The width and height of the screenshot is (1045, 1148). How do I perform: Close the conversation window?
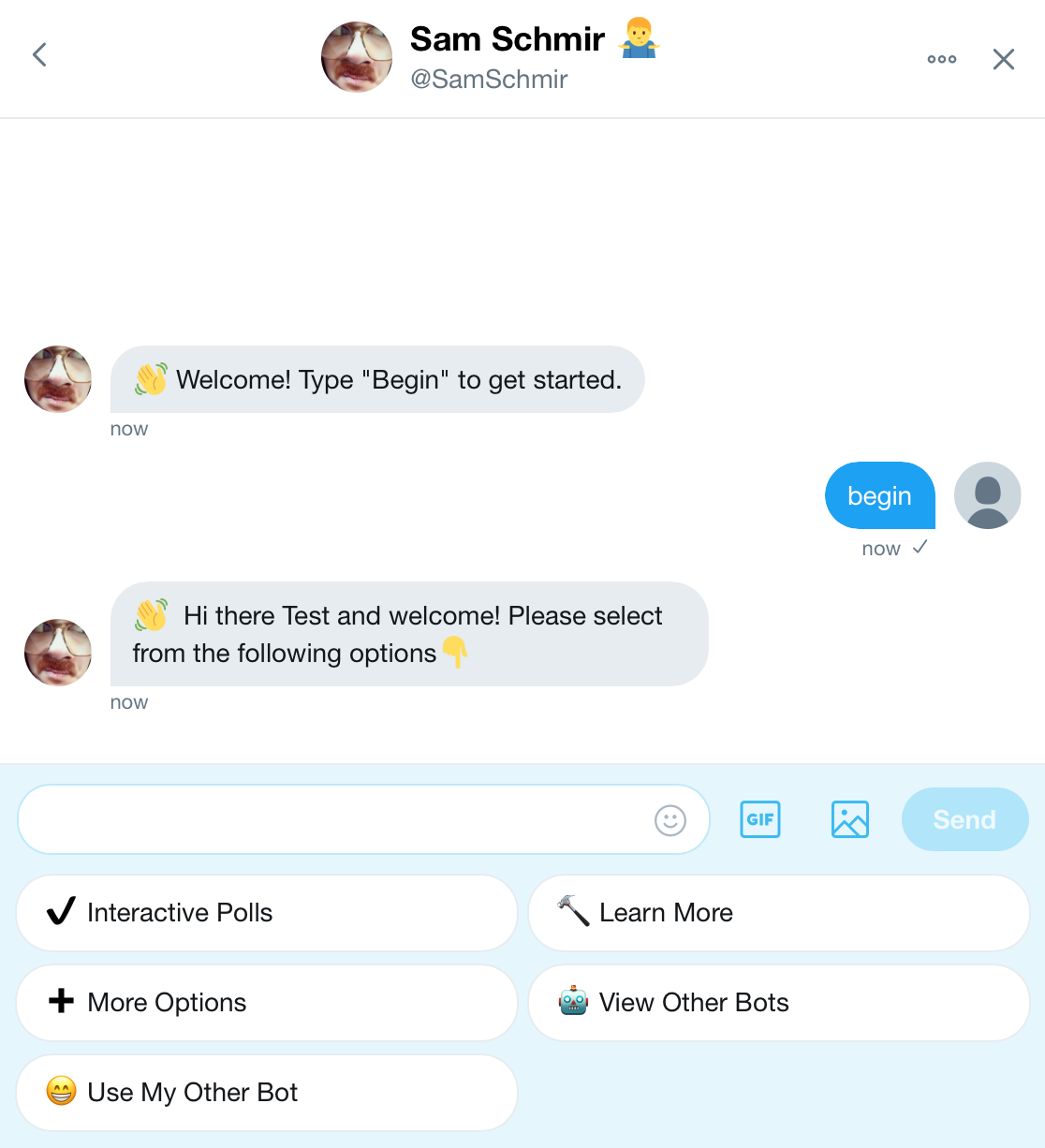(1003, 60)
